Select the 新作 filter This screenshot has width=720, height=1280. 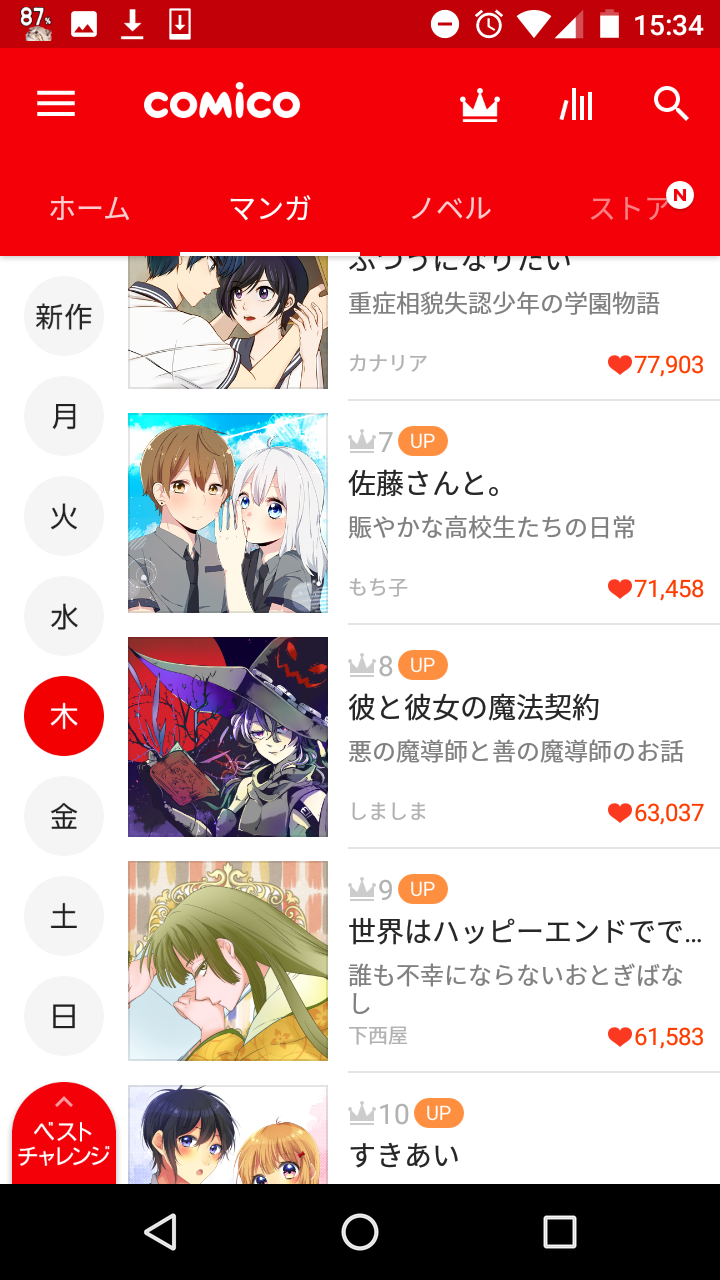64,317
